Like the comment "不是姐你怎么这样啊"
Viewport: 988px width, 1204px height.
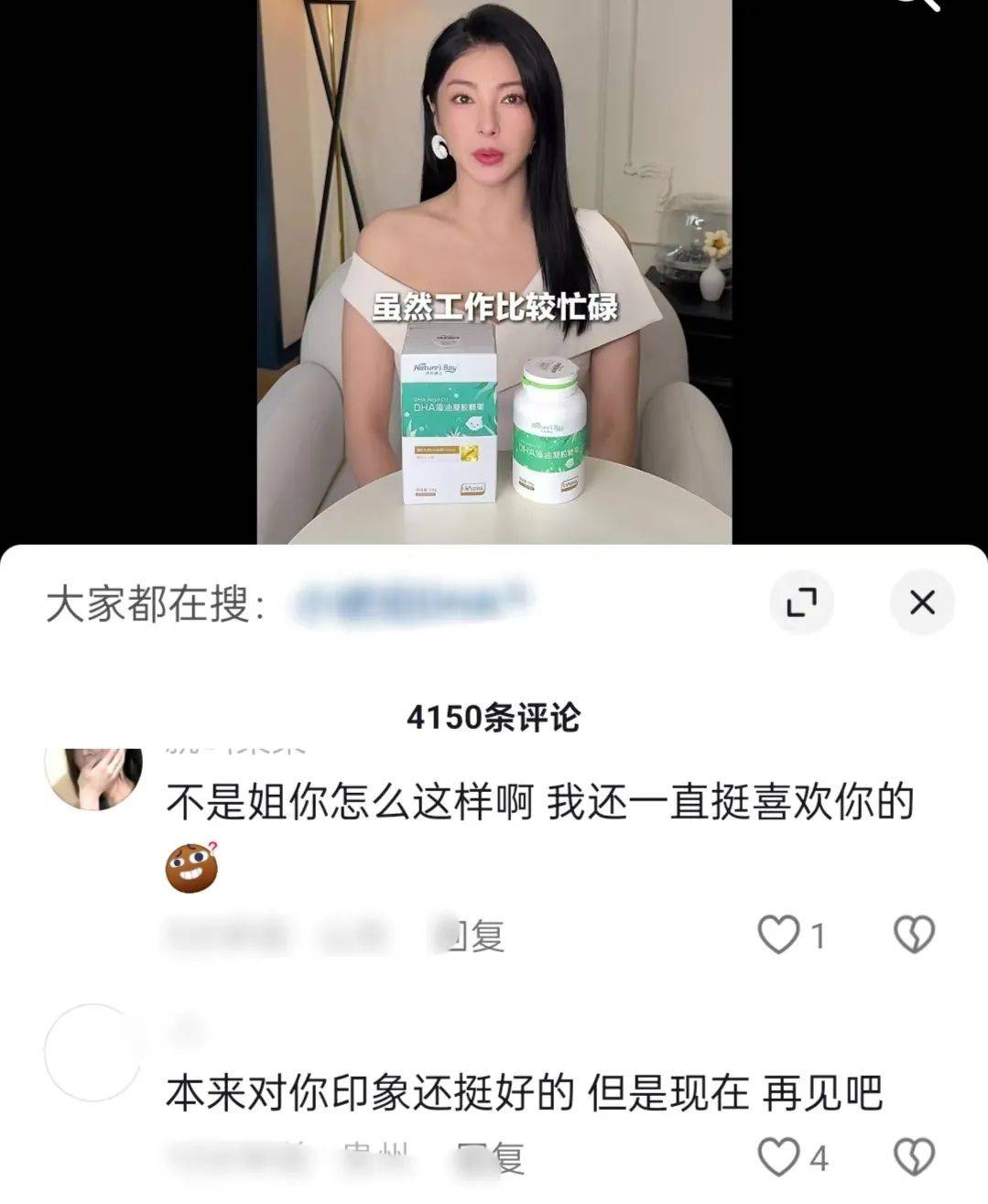[780, 935]
